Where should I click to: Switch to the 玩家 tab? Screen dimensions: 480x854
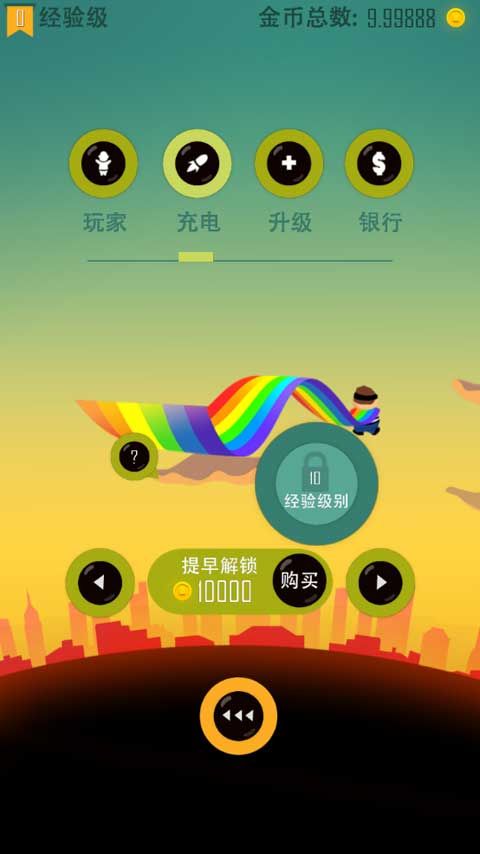click(x=104, y=163)
